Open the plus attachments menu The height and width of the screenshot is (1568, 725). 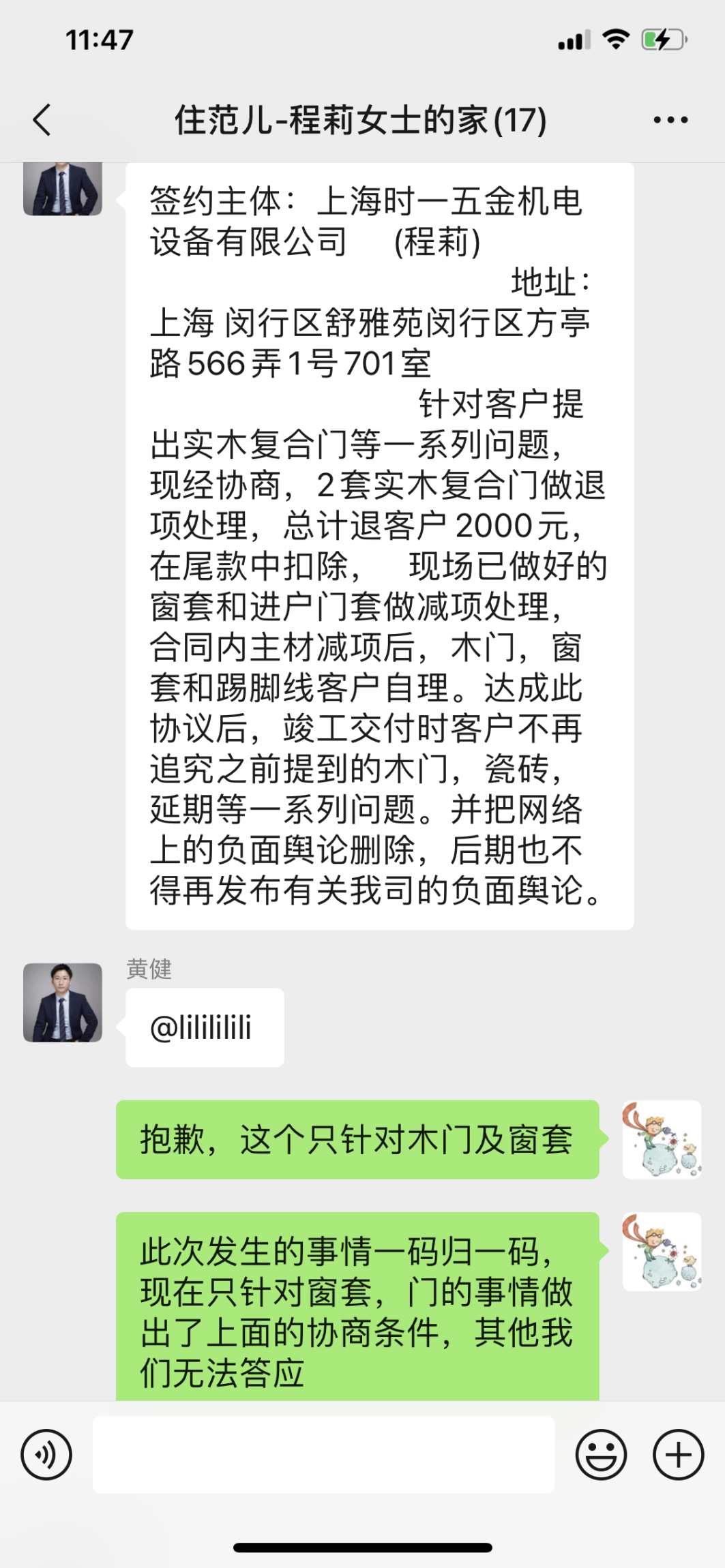(x=678, y=1455)
